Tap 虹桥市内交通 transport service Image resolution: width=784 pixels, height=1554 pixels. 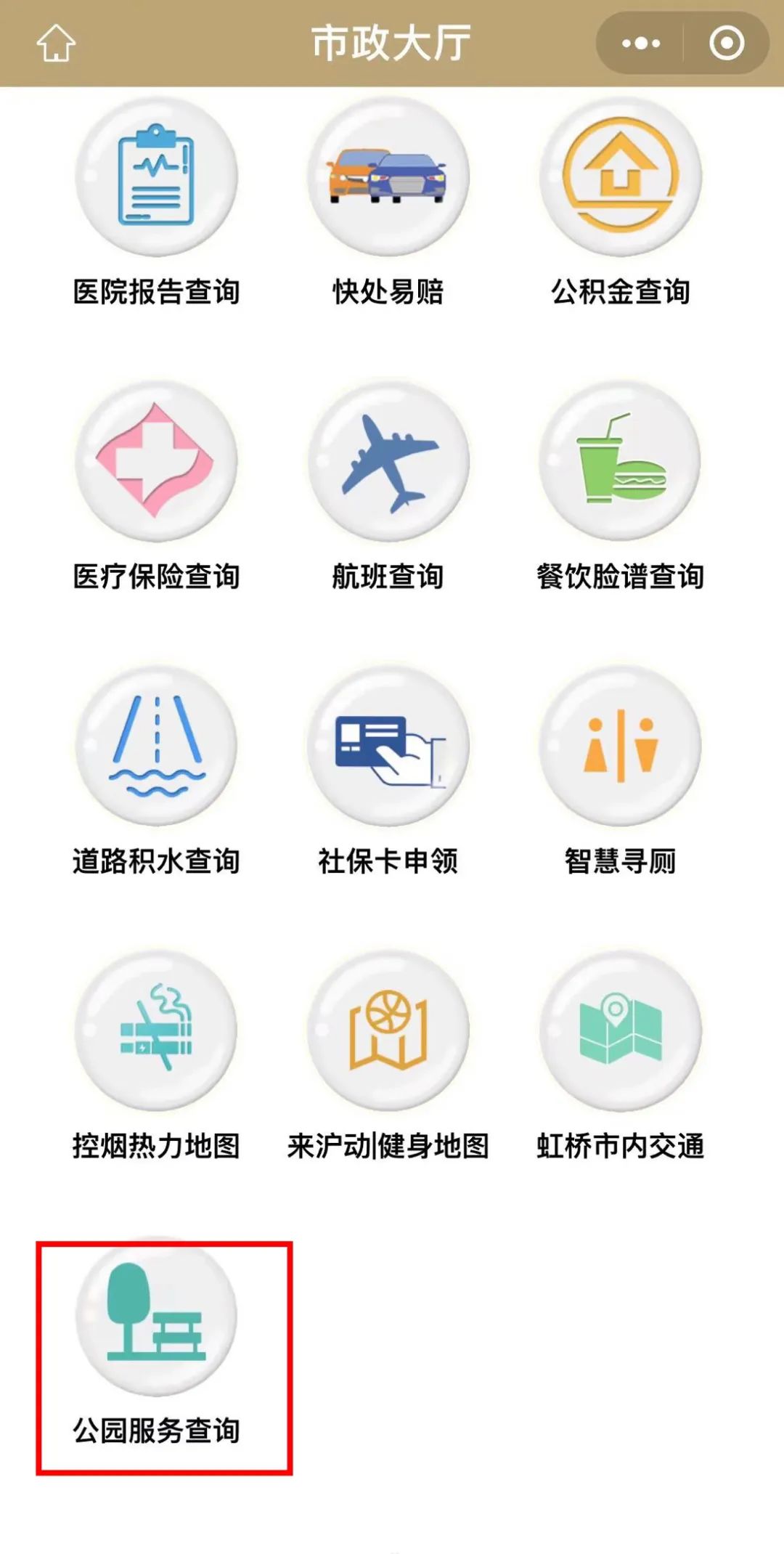(621, 1030)
